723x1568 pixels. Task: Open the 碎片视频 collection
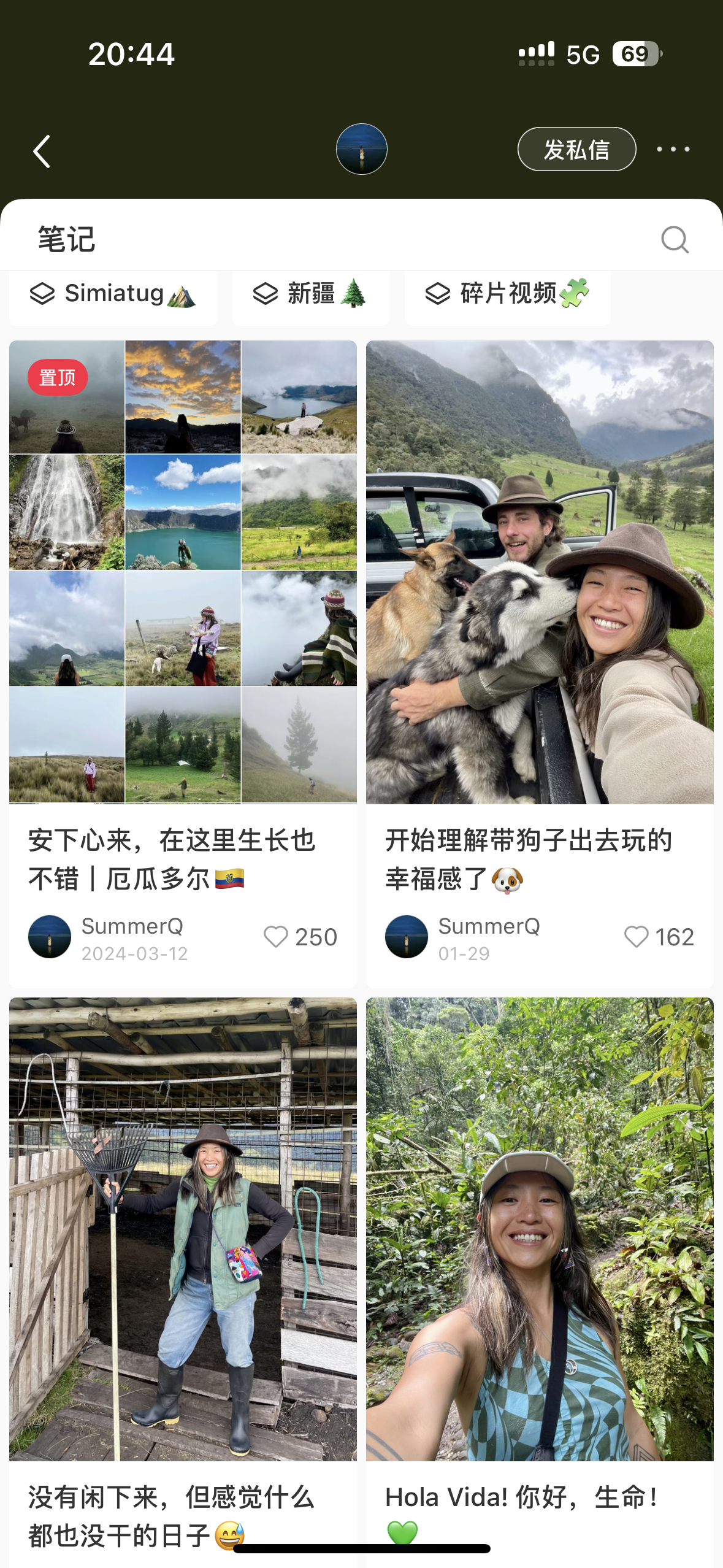(x=507, y=294)
